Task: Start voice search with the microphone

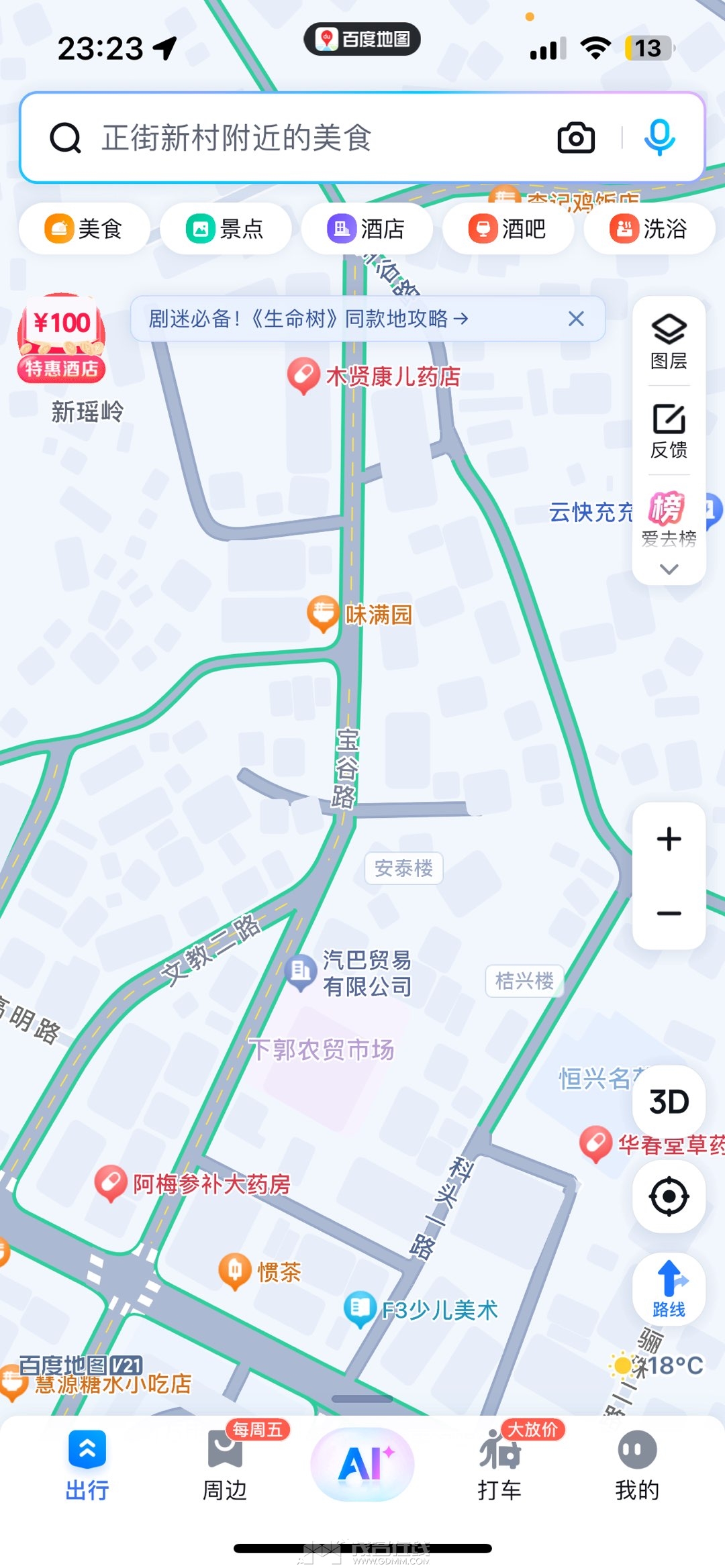Action: click(x=659, y=137)
